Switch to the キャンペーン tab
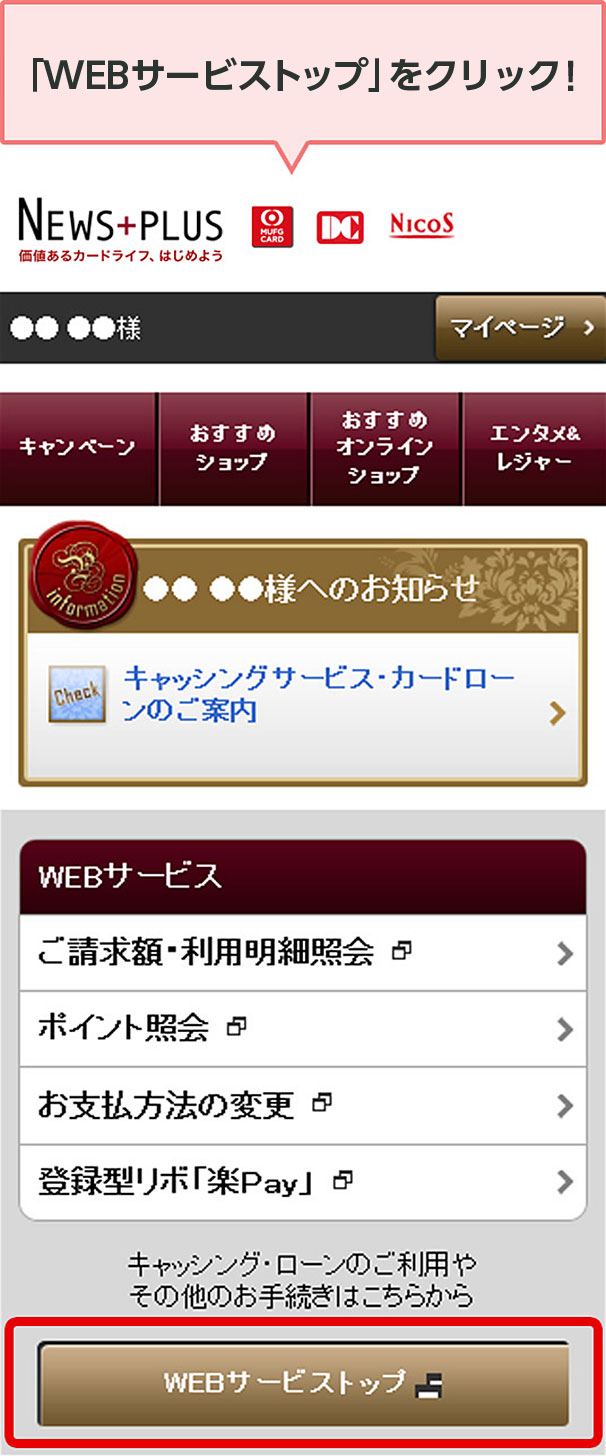Viewport: 606px width, 1456px height. coord(78,448)
